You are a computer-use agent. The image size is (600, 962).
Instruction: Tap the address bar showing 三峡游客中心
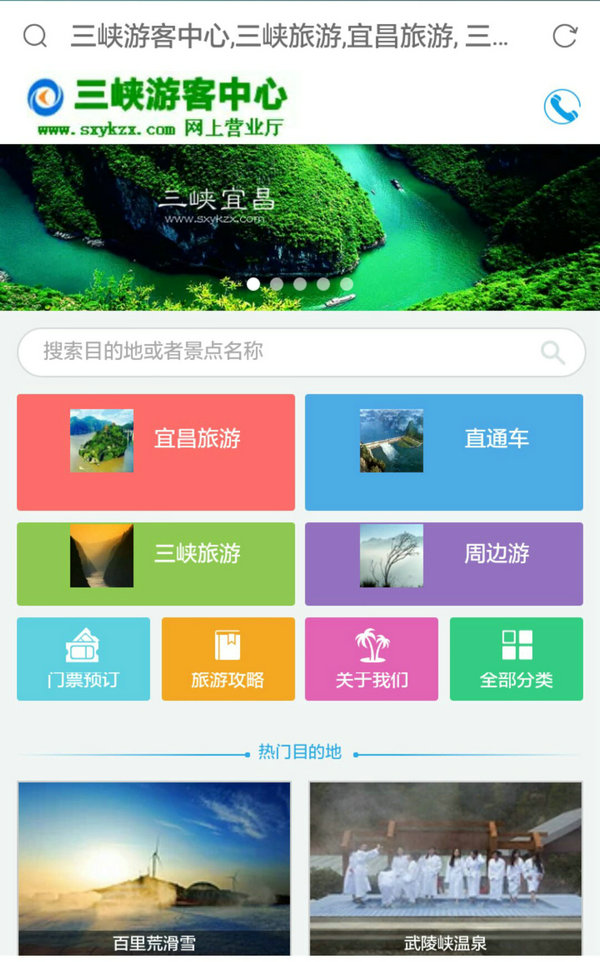[290, 37]
